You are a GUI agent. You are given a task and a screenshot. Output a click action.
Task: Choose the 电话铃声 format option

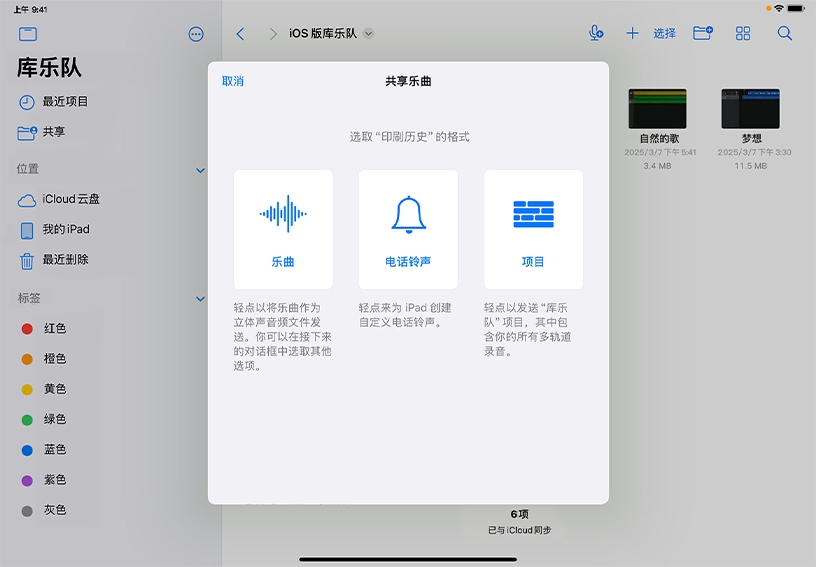point(408,229)
